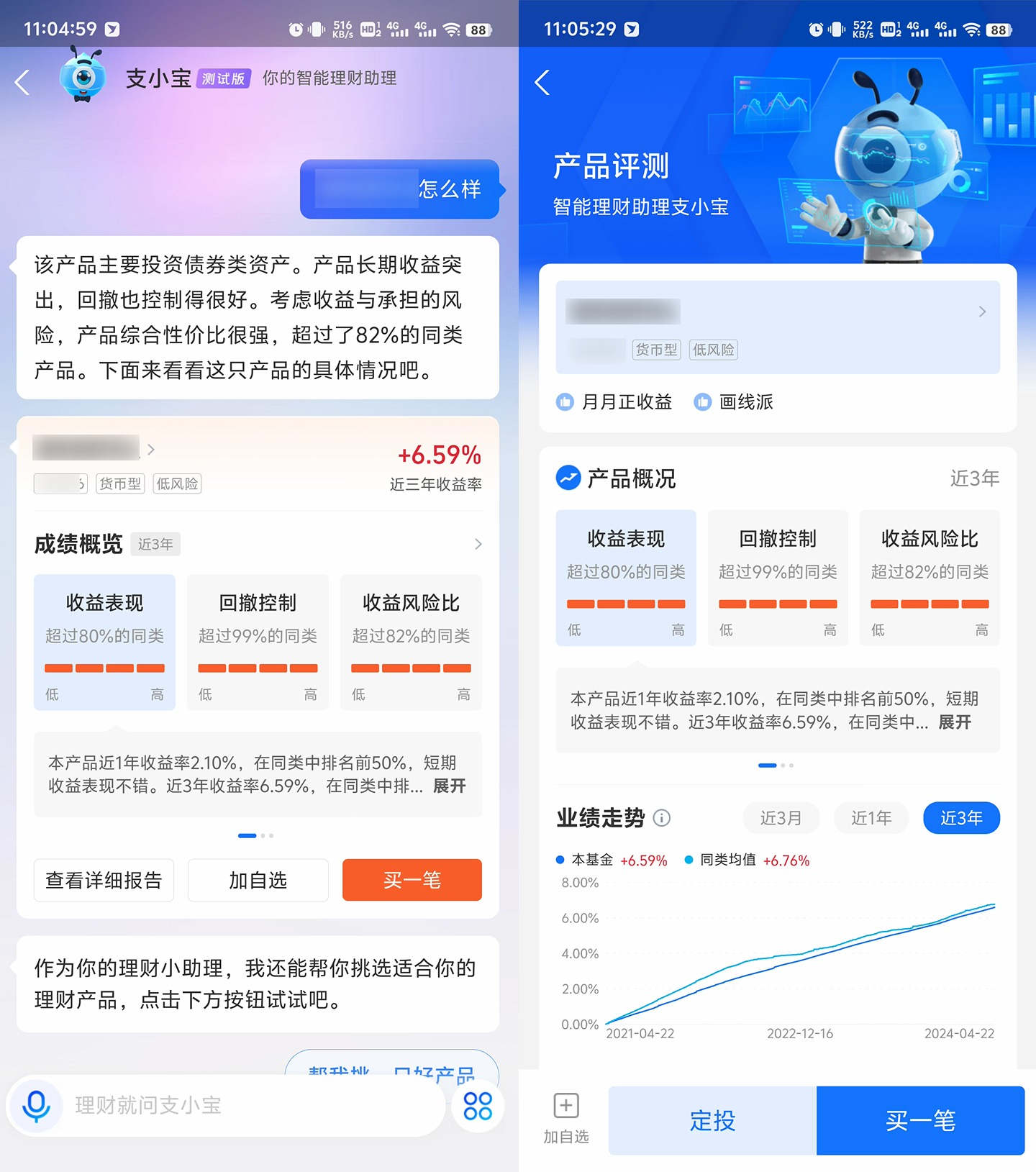Open product card with 货币型 tag at top

(x=777, y=327)
